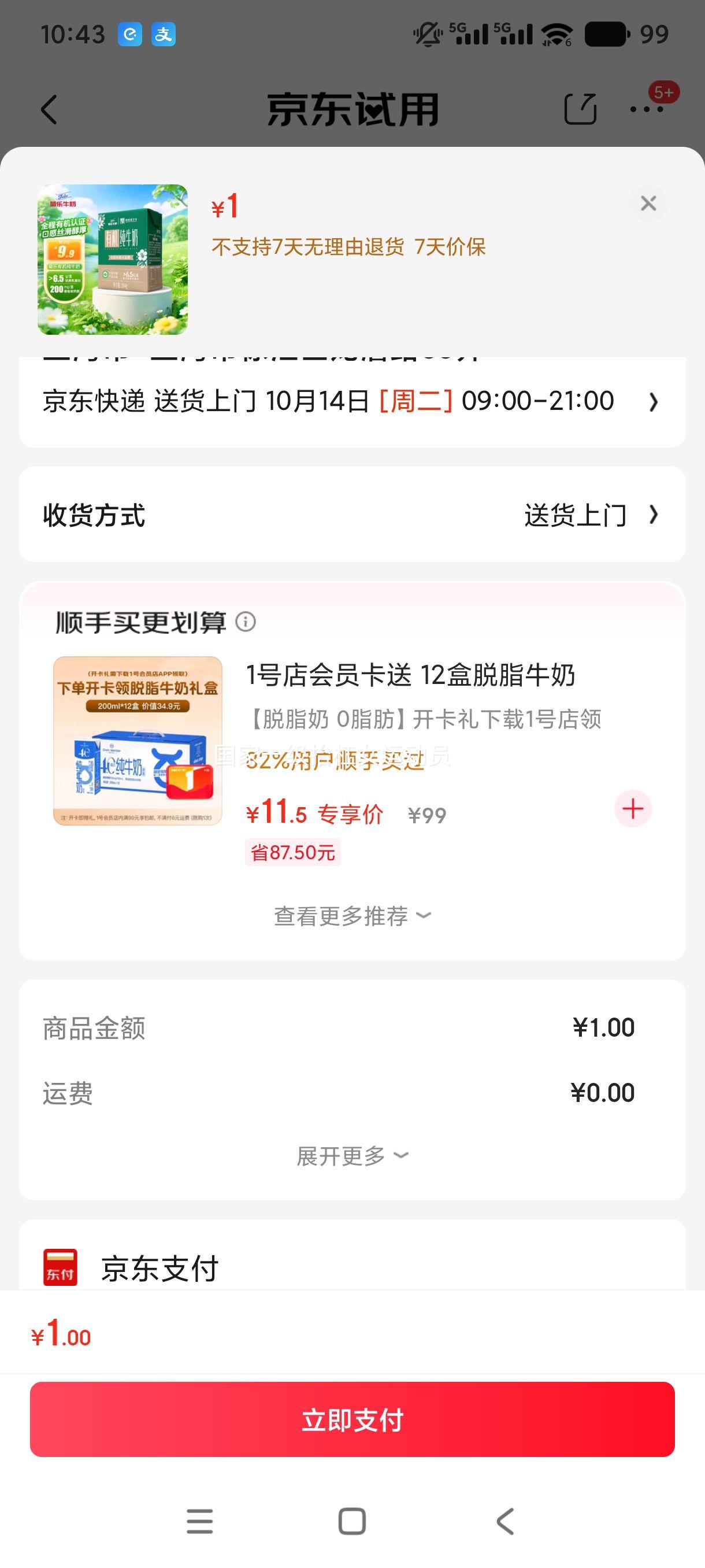Close the checkout sheet

tap(648, 204)
